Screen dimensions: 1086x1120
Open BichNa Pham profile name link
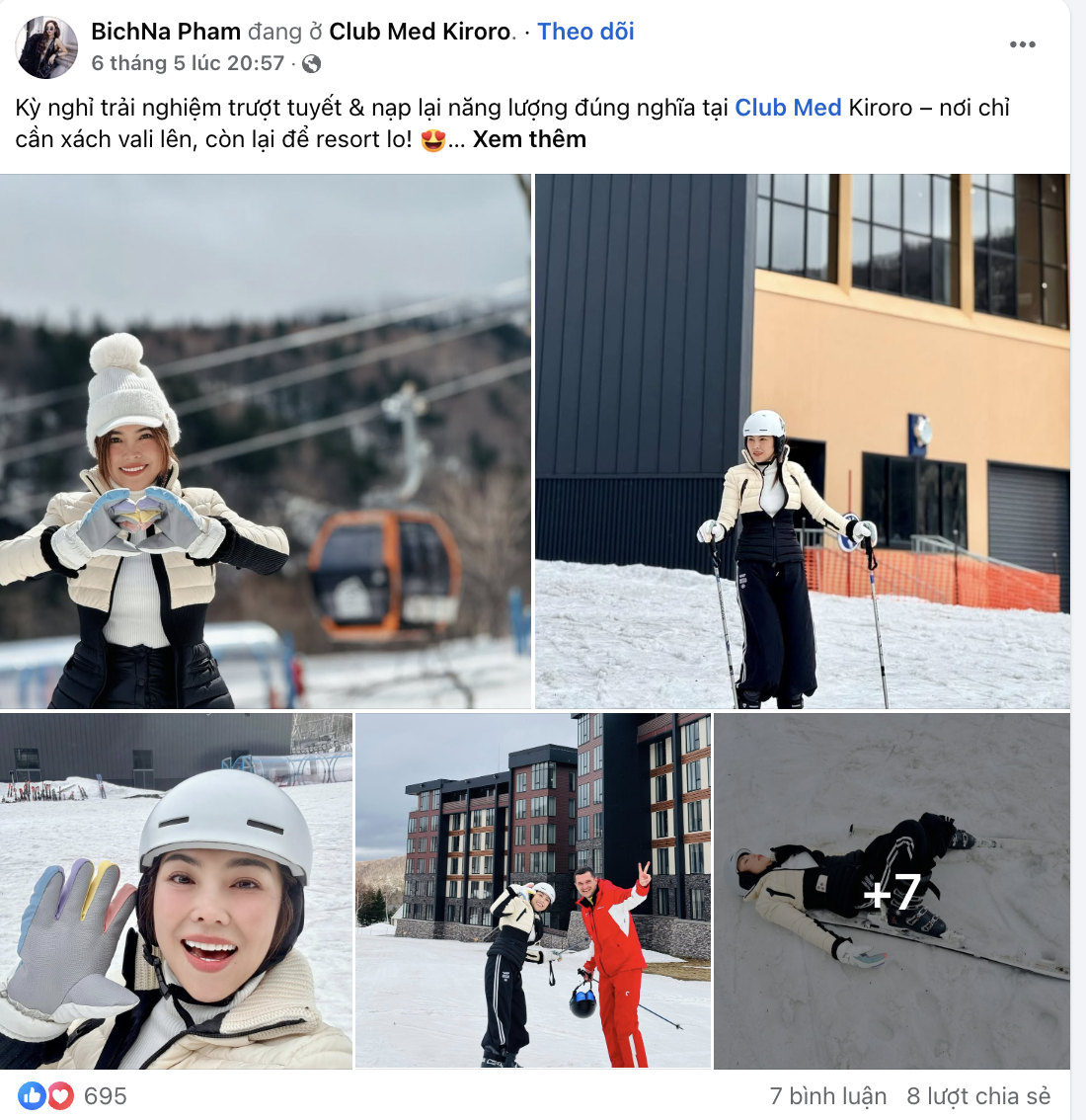(x=165, y=32)
